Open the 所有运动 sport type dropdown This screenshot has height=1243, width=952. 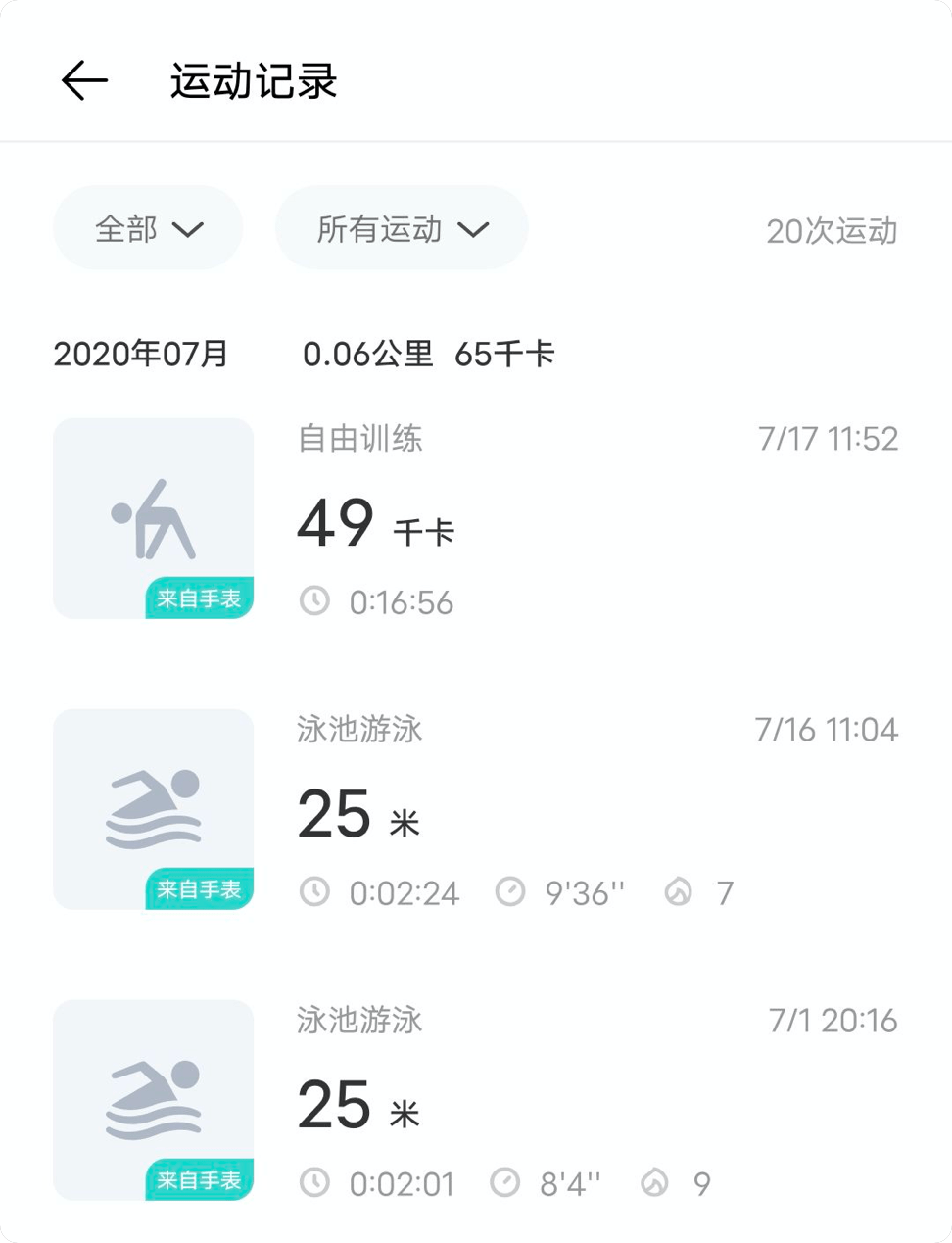click(x=402, y=229)
